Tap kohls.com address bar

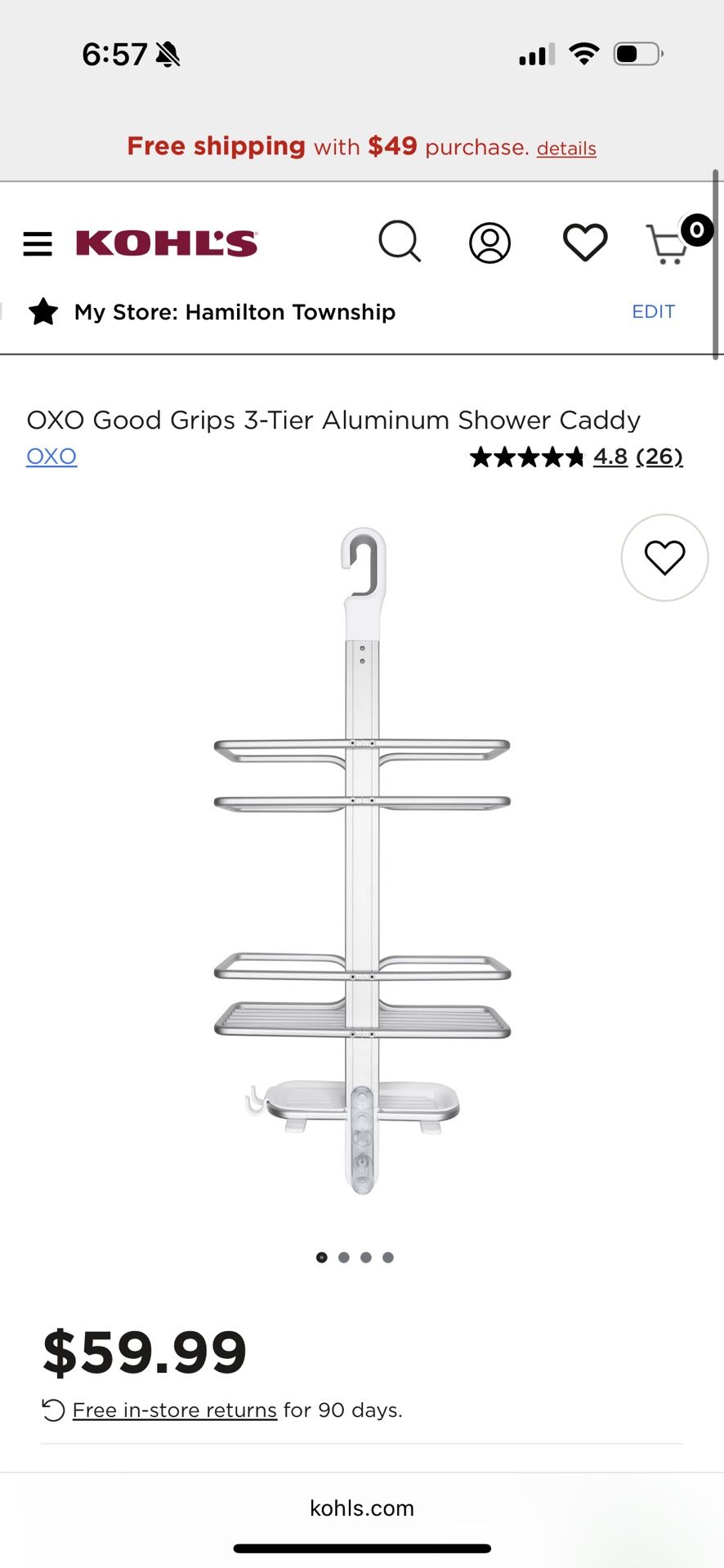(x=362, y=1508)
